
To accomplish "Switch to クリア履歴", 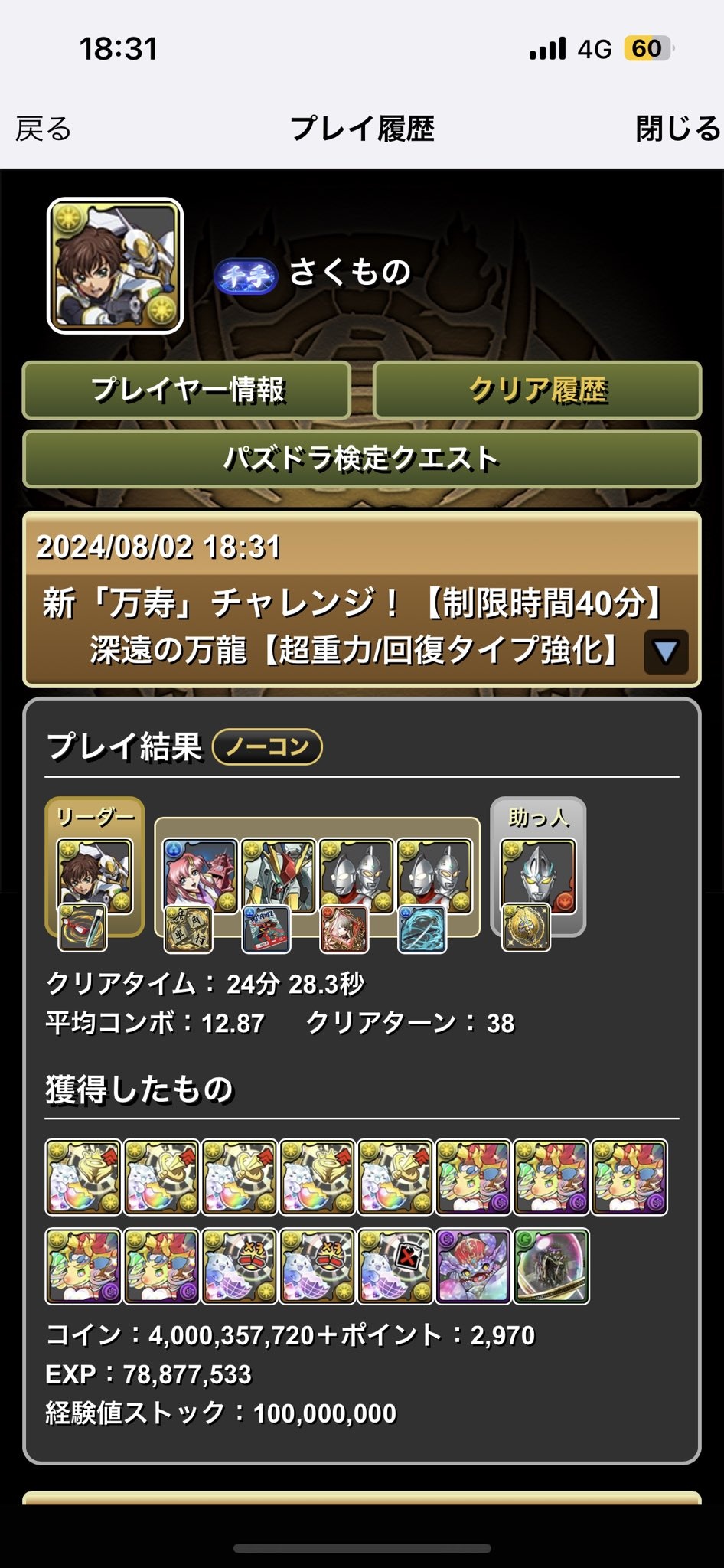I will pos(537,390).
